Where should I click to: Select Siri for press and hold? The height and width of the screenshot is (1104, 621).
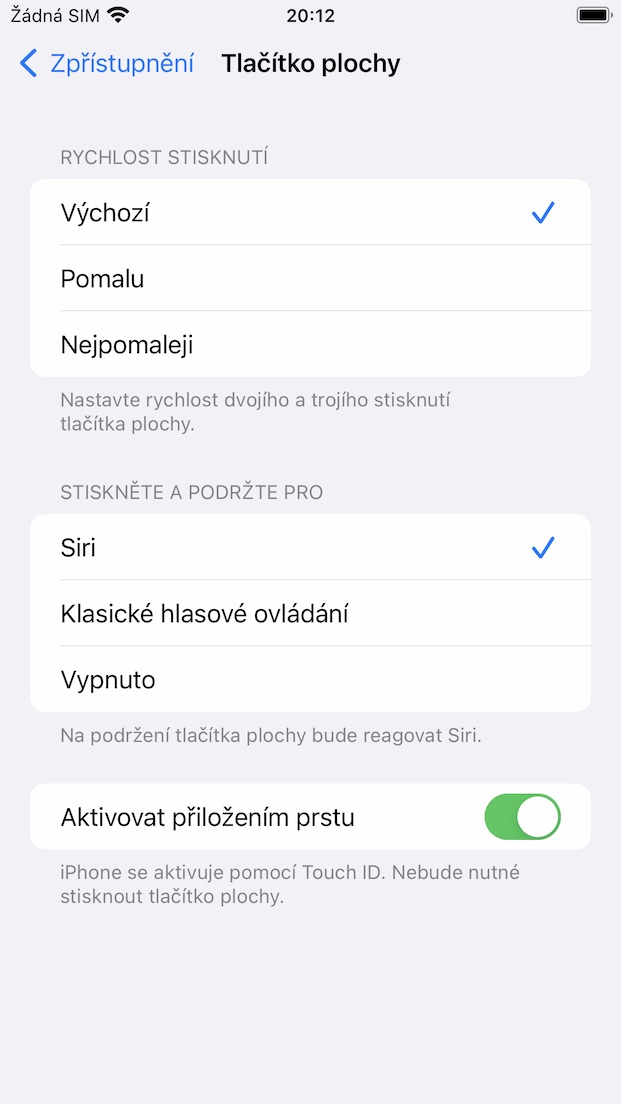(310, 548)
